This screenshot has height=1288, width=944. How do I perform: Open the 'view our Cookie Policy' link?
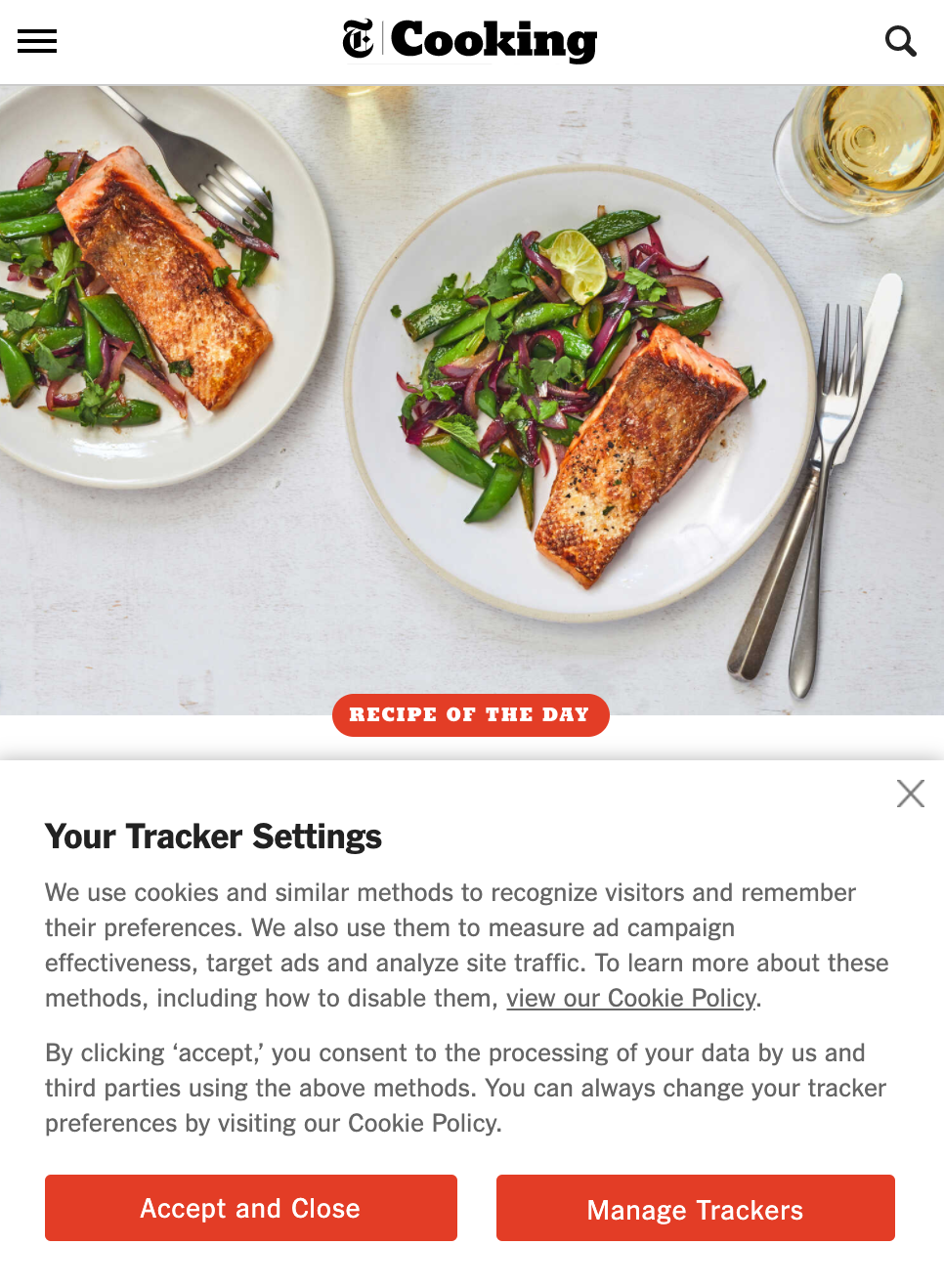pyautogui.click(x=631, y=998)
